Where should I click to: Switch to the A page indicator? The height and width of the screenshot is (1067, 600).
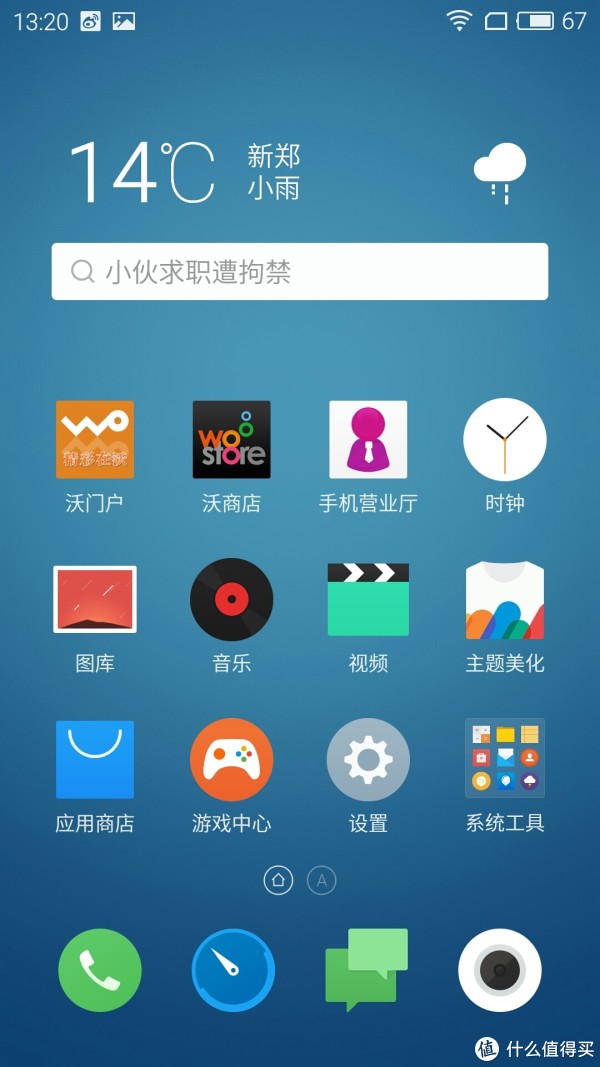pyautogui.click(x=321, y=880)
